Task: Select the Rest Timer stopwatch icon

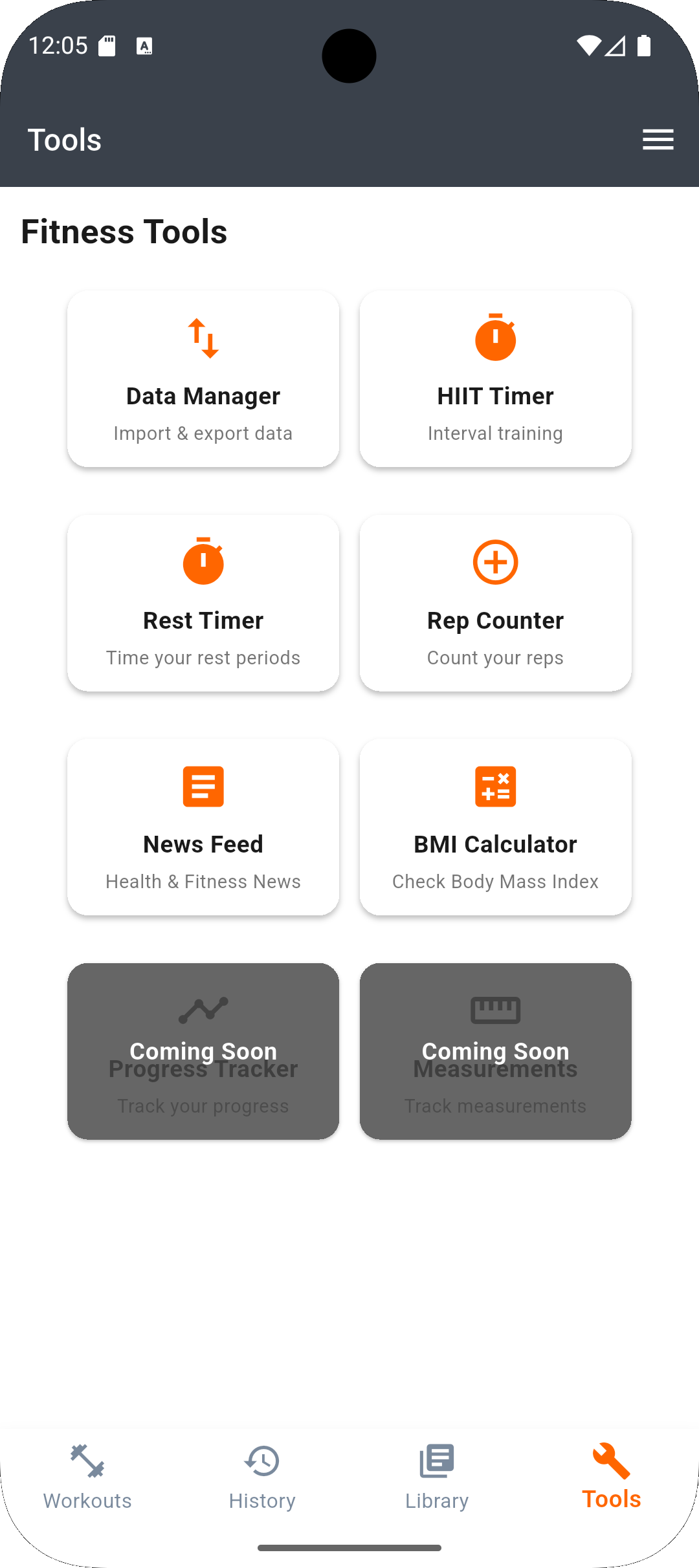Action: coord(203,561)
